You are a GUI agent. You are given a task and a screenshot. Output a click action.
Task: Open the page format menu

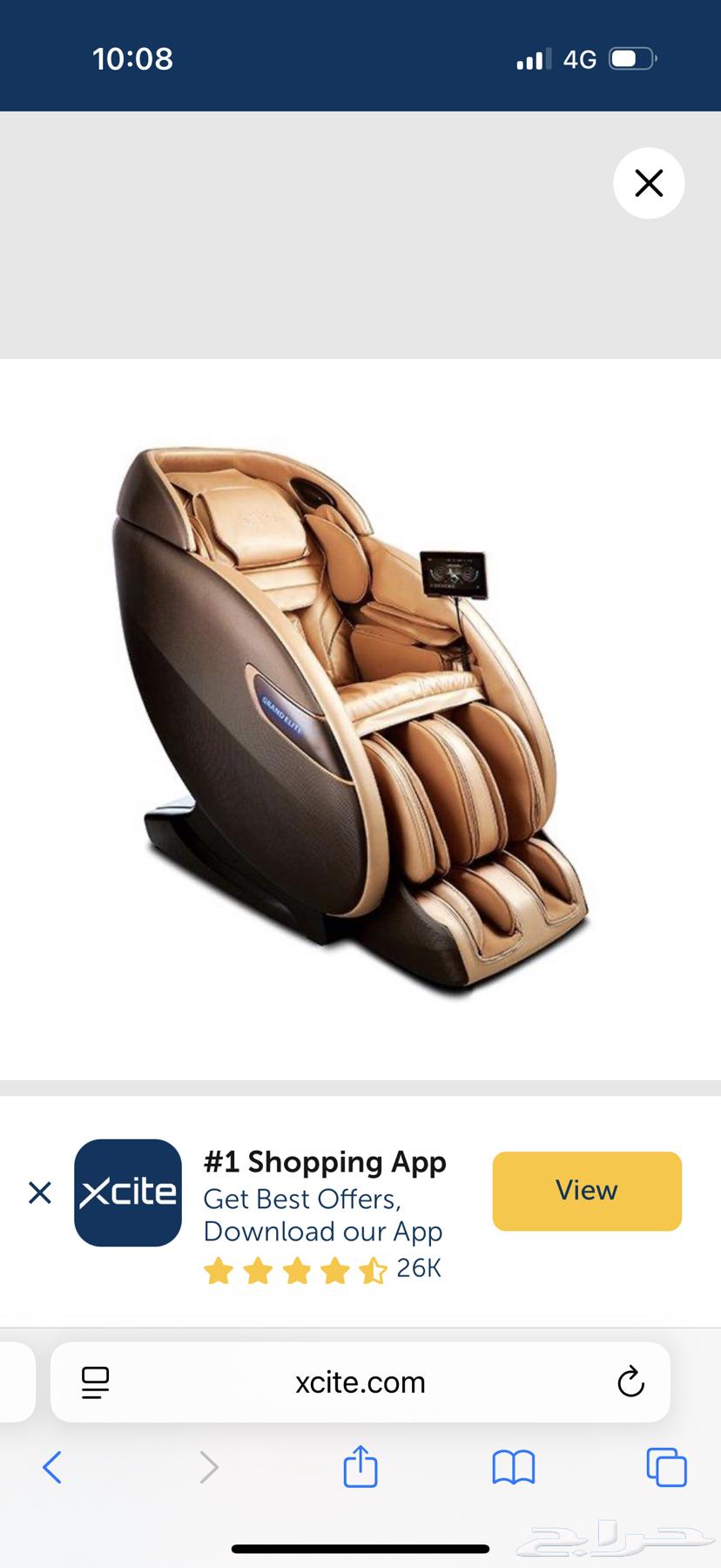pyautogui.click(x=95, y=1382)
